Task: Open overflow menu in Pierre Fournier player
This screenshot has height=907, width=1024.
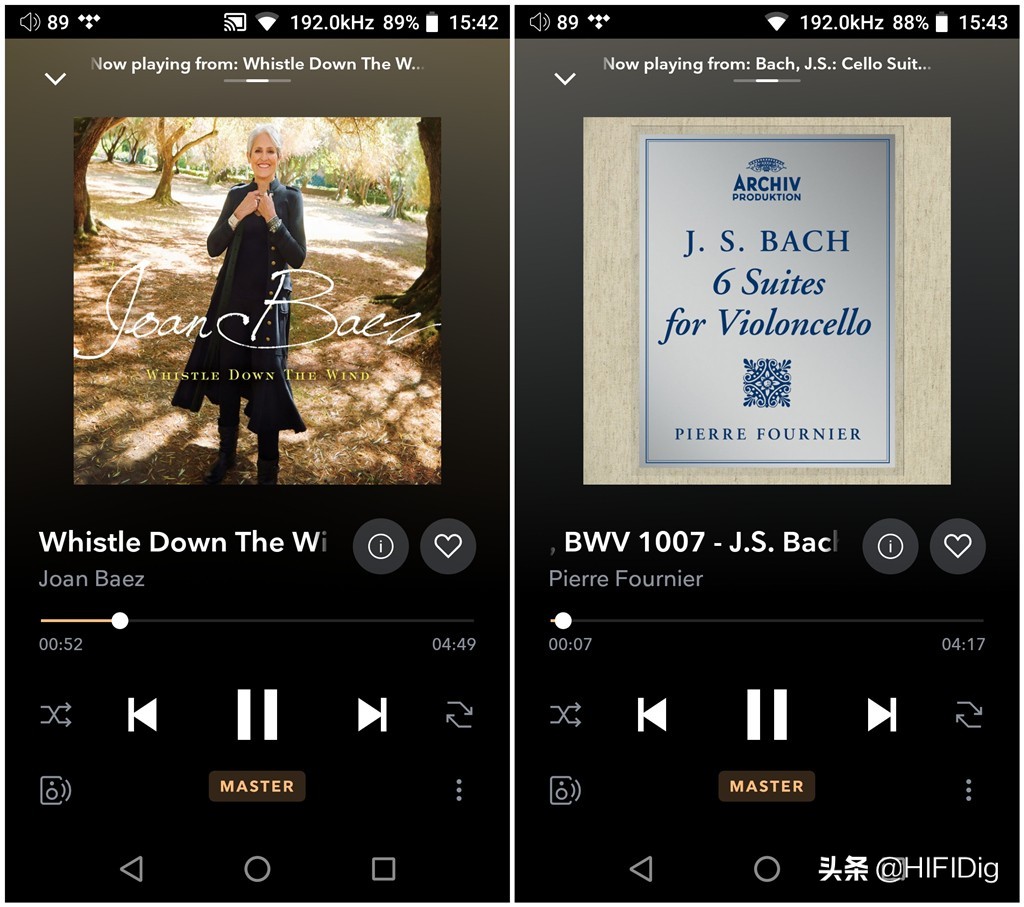Action: point(968,790)
